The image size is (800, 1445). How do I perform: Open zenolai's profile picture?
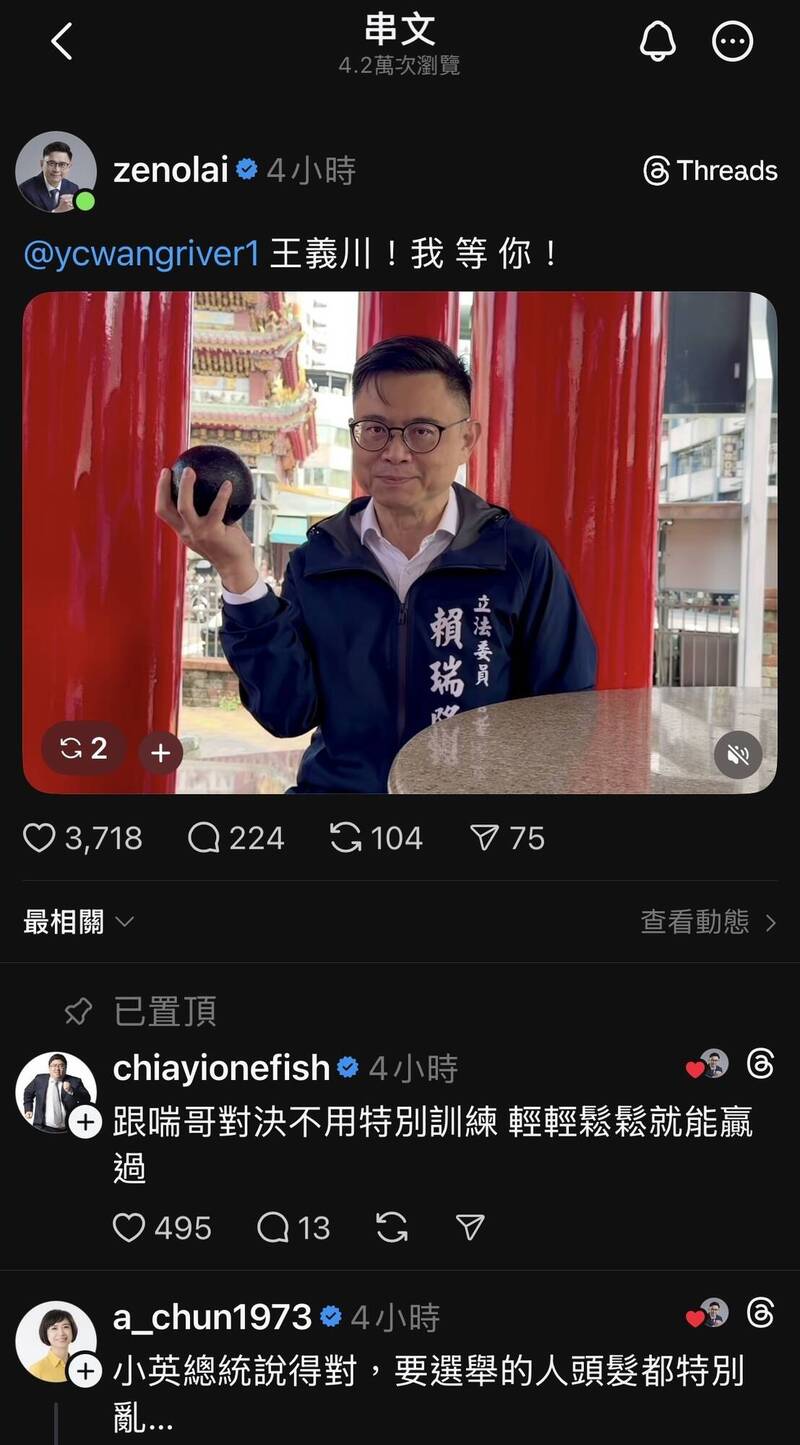coord(56,172)
